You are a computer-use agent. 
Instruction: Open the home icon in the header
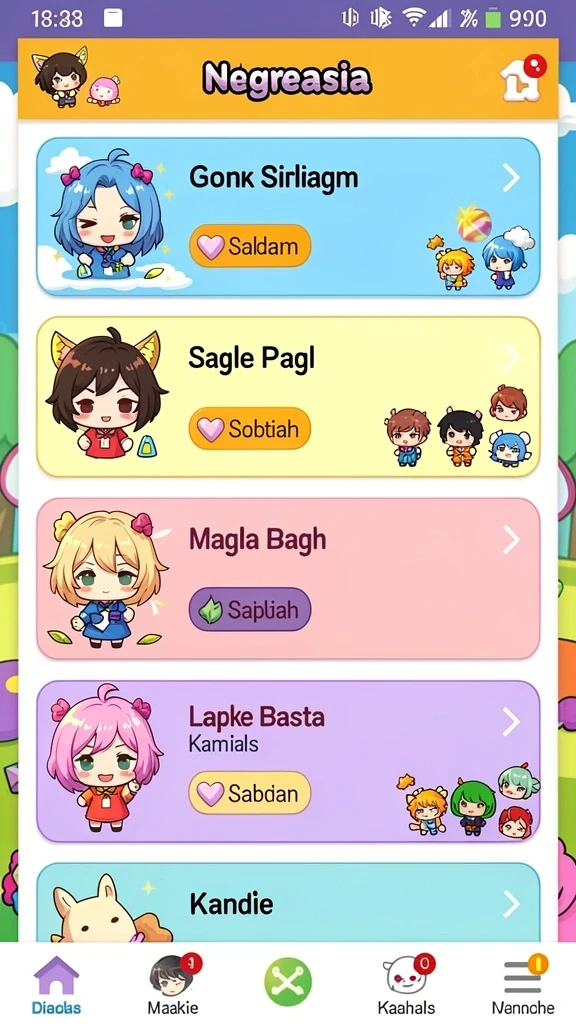click(x=522, y=79)
